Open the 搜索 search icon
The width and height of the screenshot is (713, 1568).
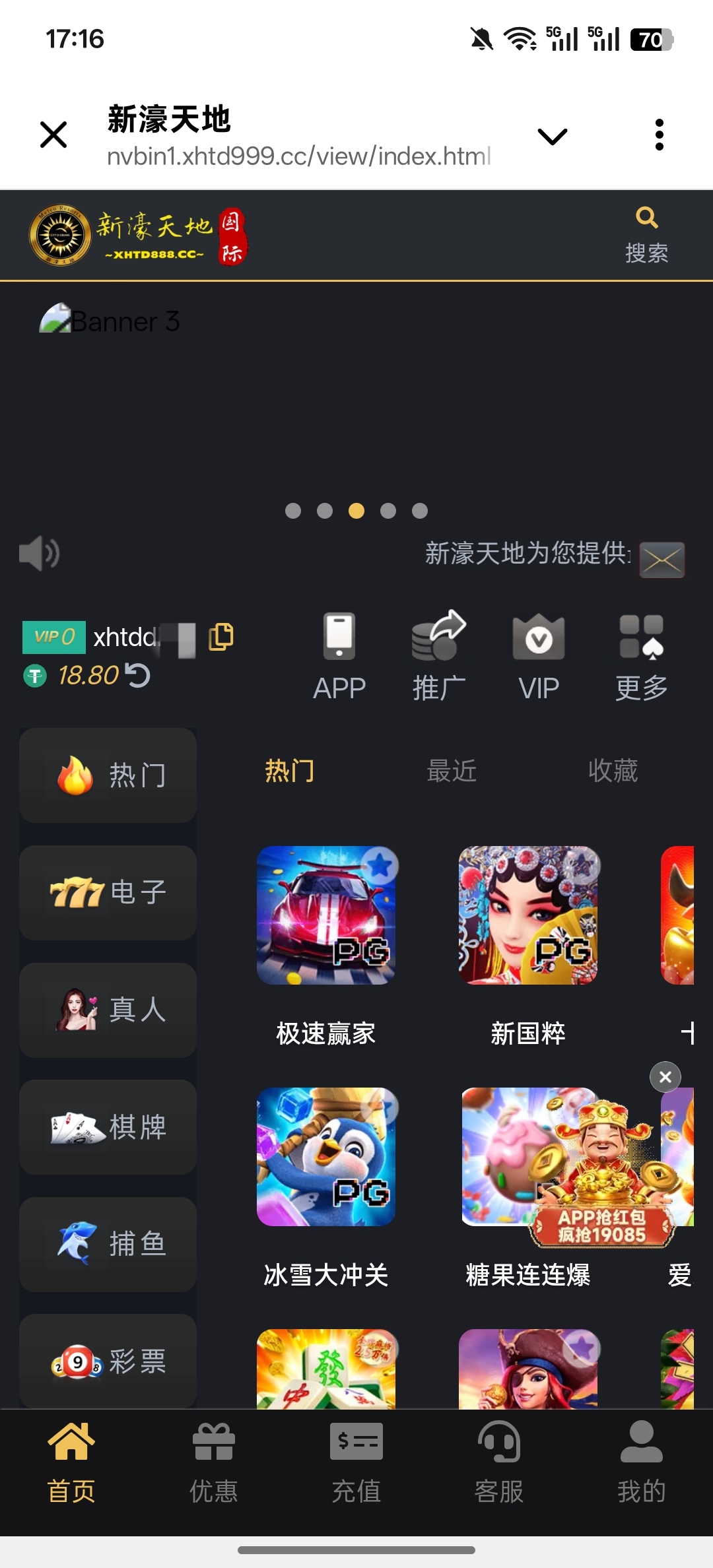tap(646, 234)
